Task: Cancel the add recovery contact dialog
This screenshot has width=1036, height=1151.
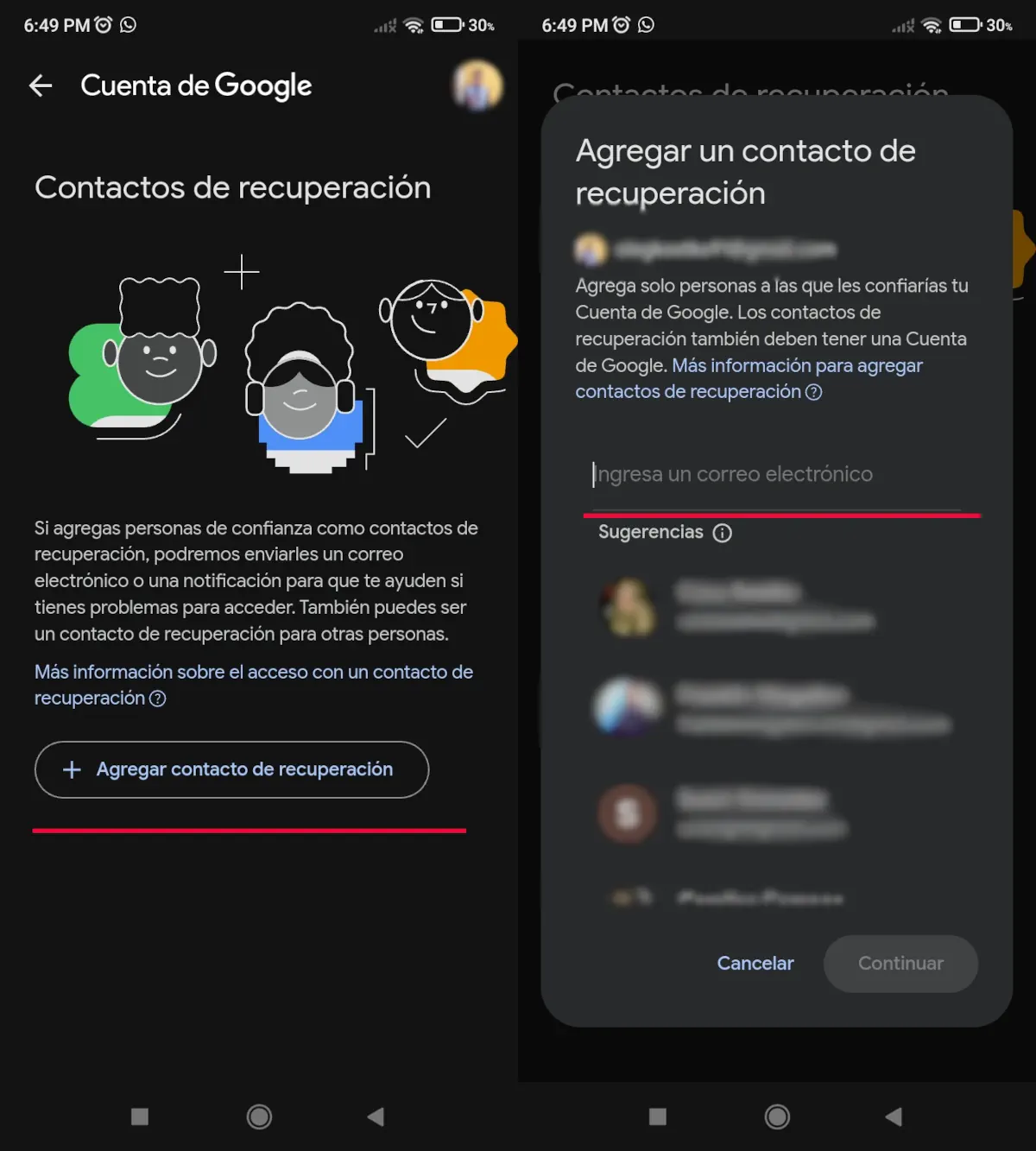Action: 755,964
